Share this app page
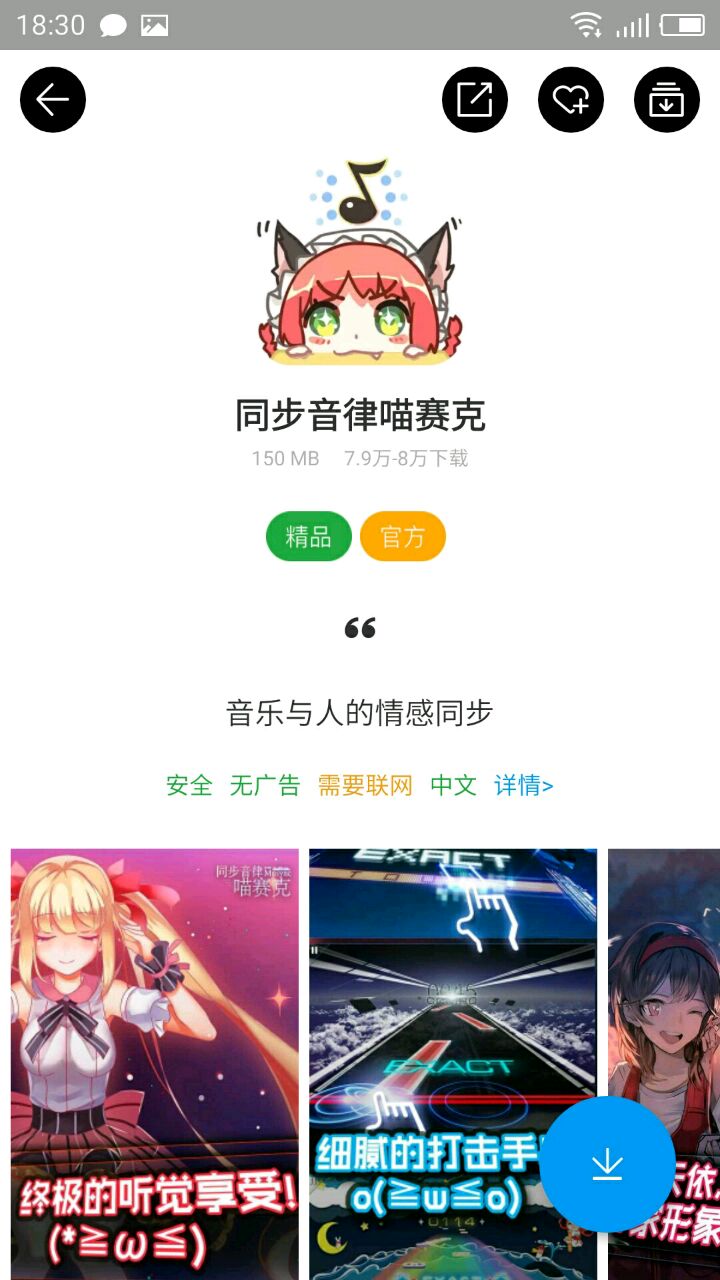Image resolution: width=720 pixels, height=1280 pixels. click(x=475, y=100)
